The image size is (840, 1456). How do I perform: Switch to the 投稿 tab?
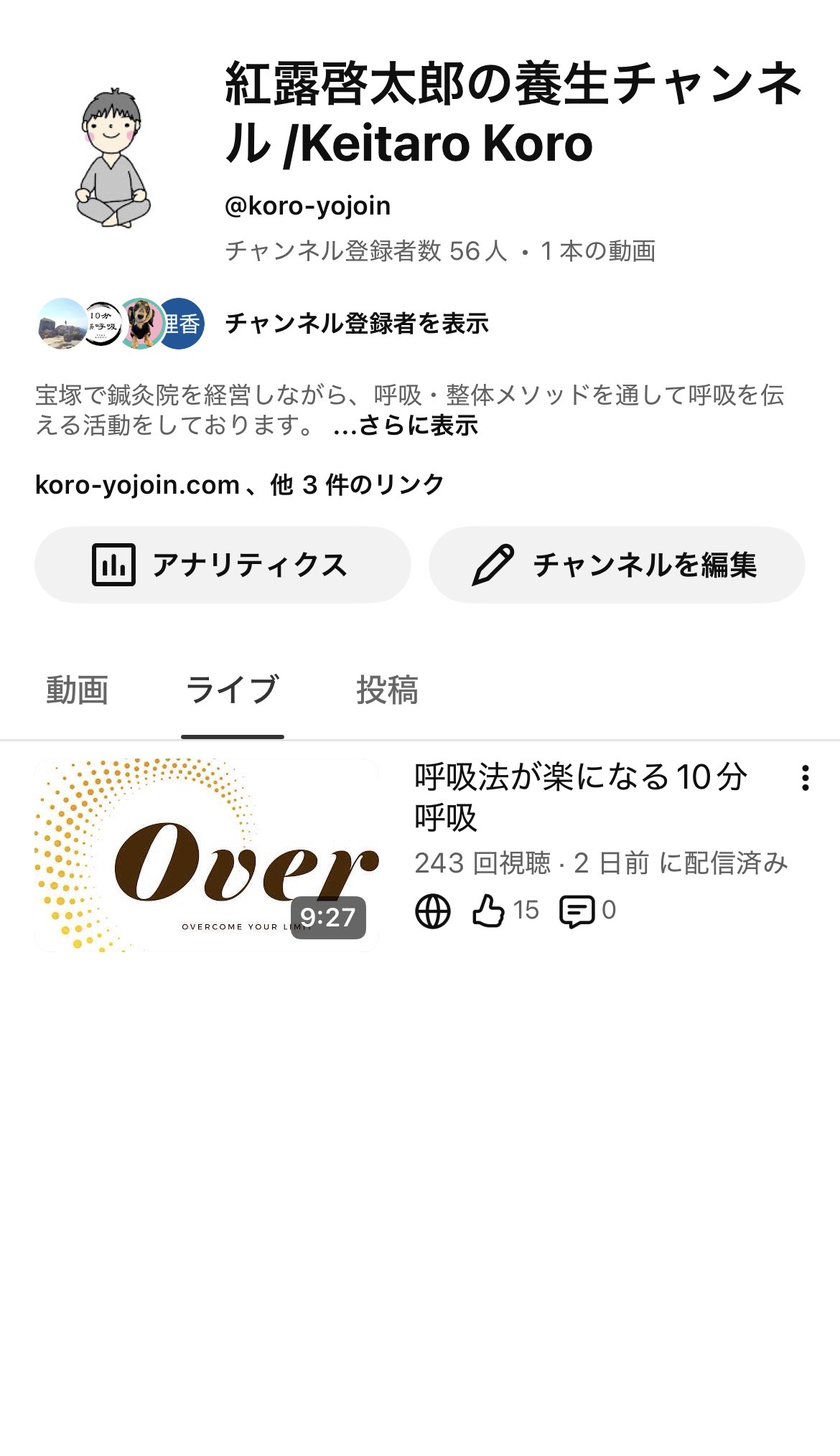pyautogui.click(x=387, y=690)
